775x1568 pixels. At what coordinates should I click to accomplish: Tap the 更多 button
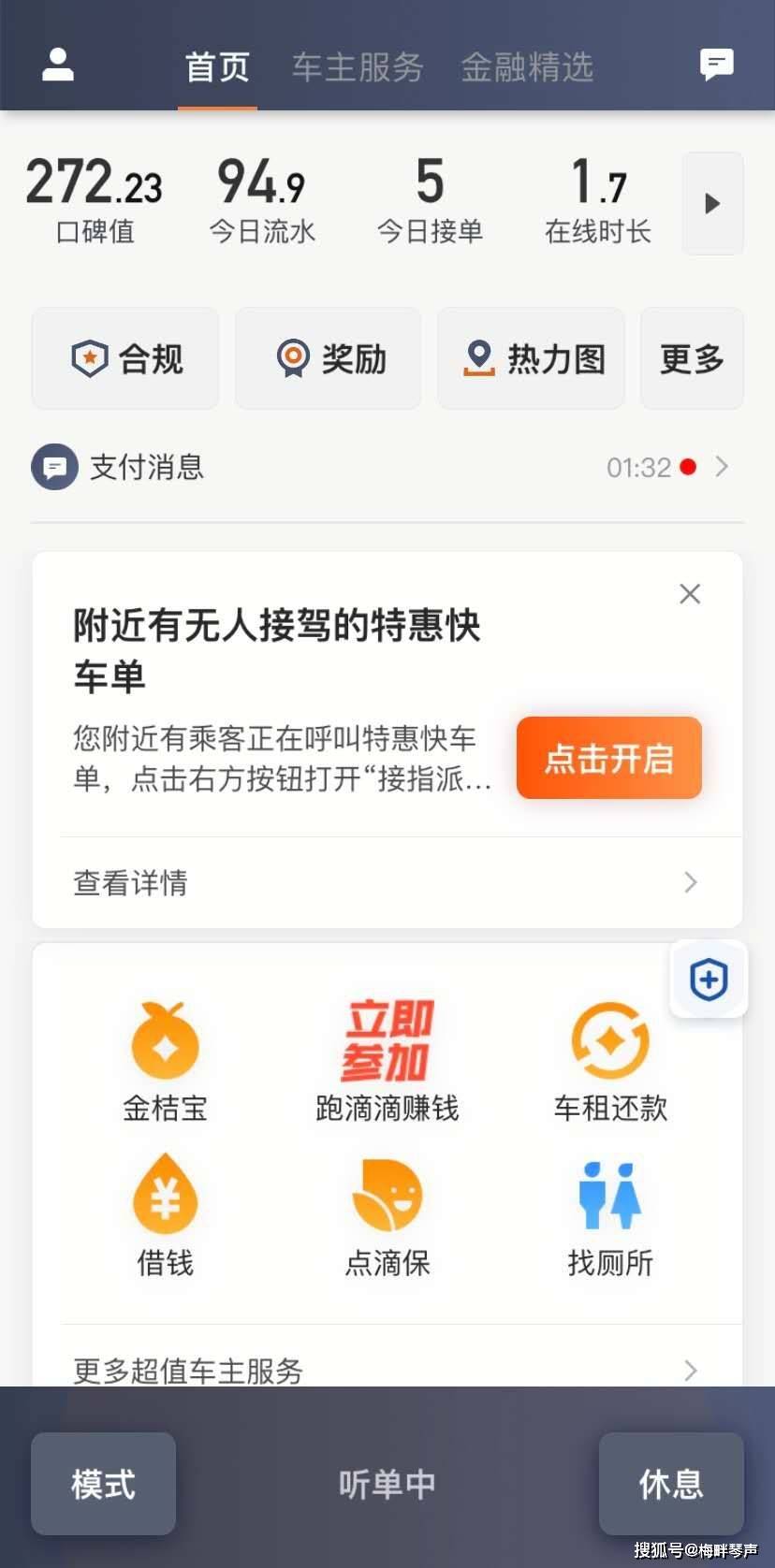point(692,358)
